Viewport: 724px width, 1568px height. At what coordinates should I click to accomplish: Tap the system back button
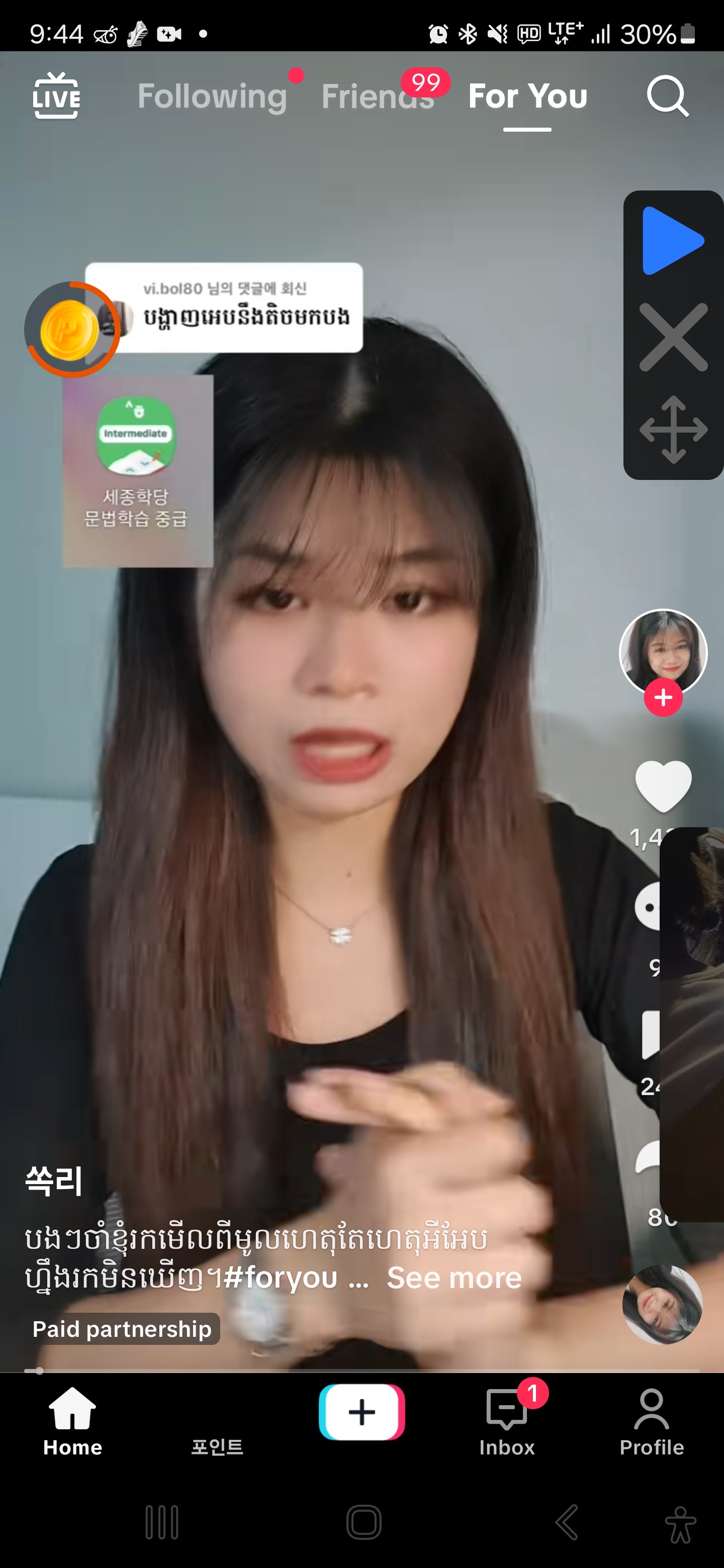click(566, 1522)
